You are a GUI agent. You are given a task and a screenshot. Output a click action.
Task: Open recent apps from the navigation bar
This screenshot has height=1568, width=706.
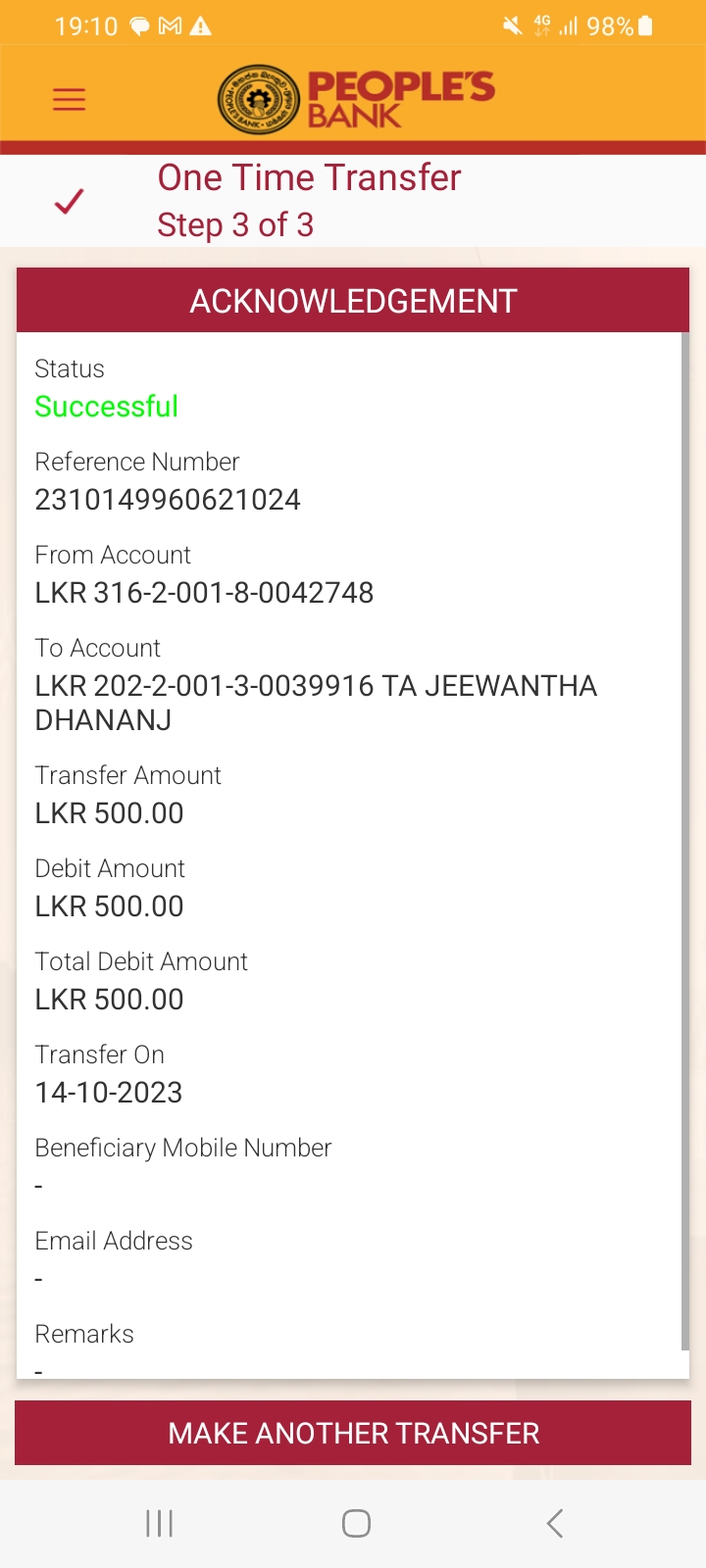[x=159, y=1523]
